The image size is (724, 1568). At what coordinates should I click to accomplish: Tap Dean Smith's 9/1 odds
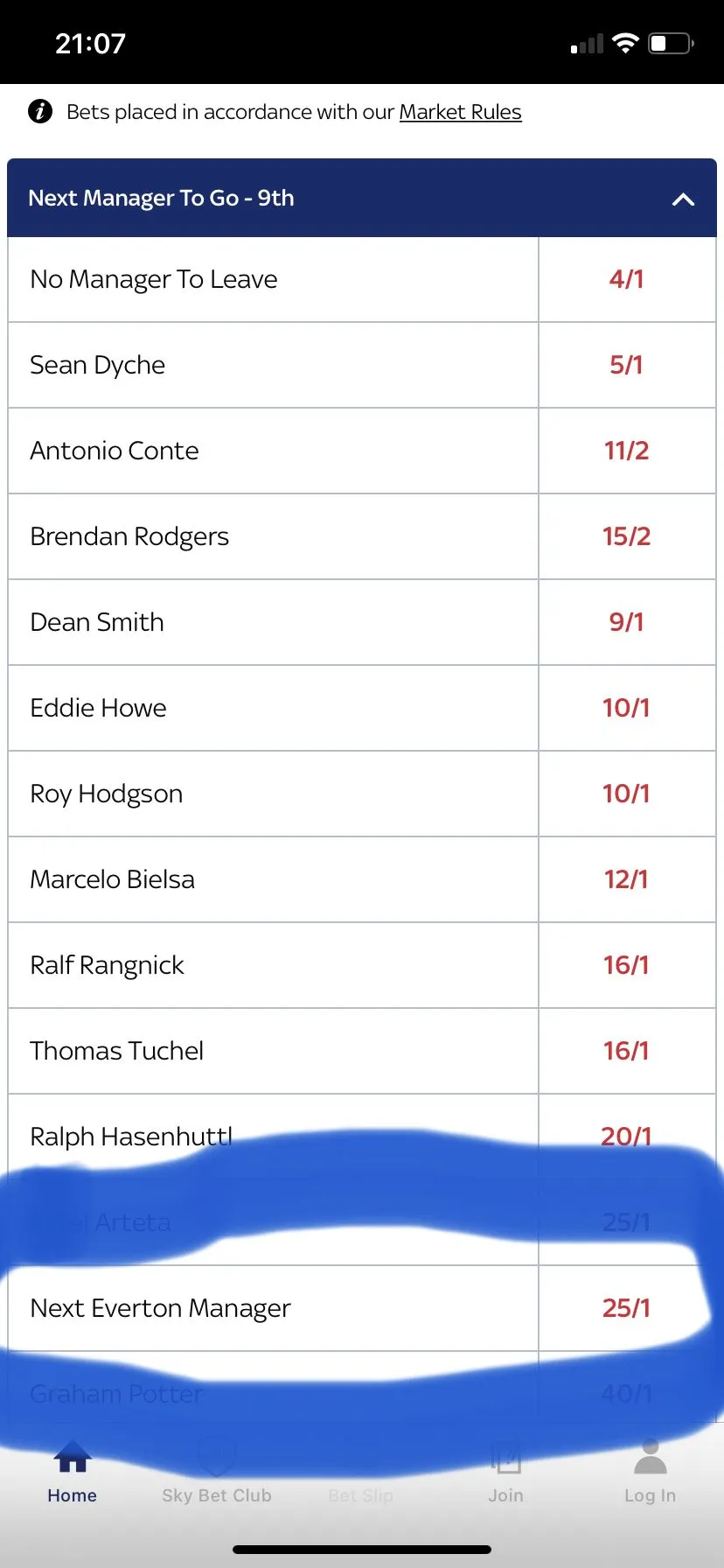[626, 622]
